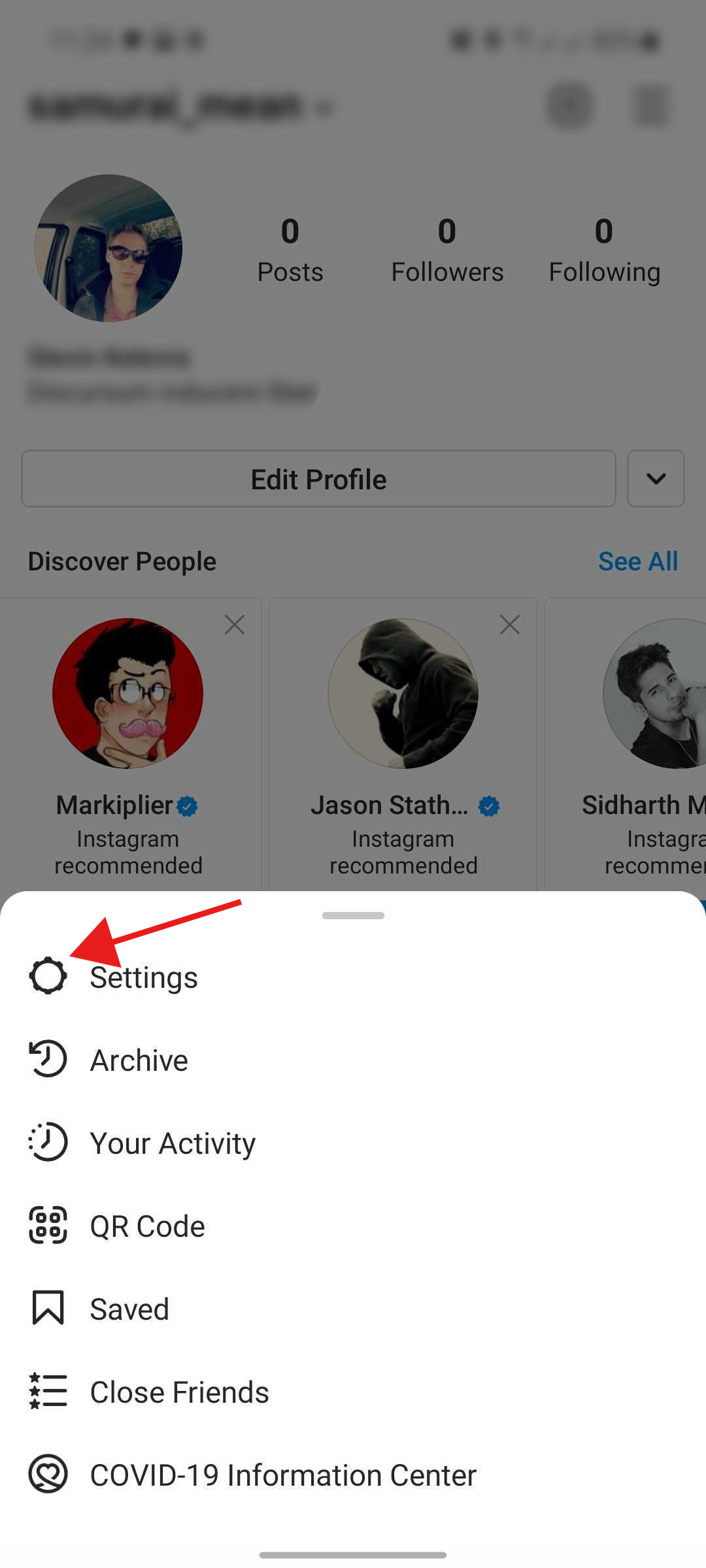View the Following list
The height and width of the screenshot is (1568, 706).
coord(604,251)
